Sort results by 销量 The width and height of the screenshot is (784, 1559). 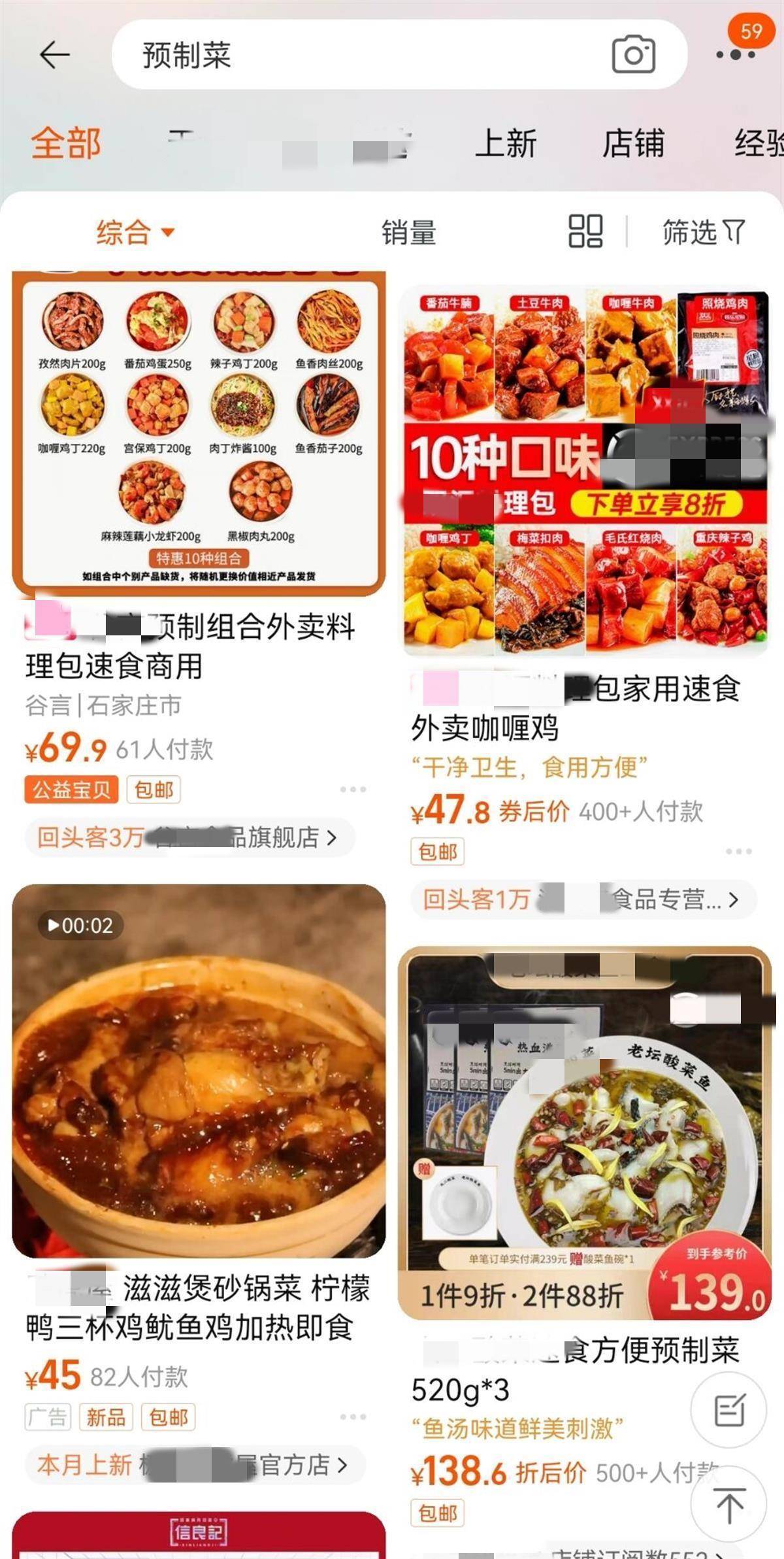pyautogui.click(x=409, y=233)
